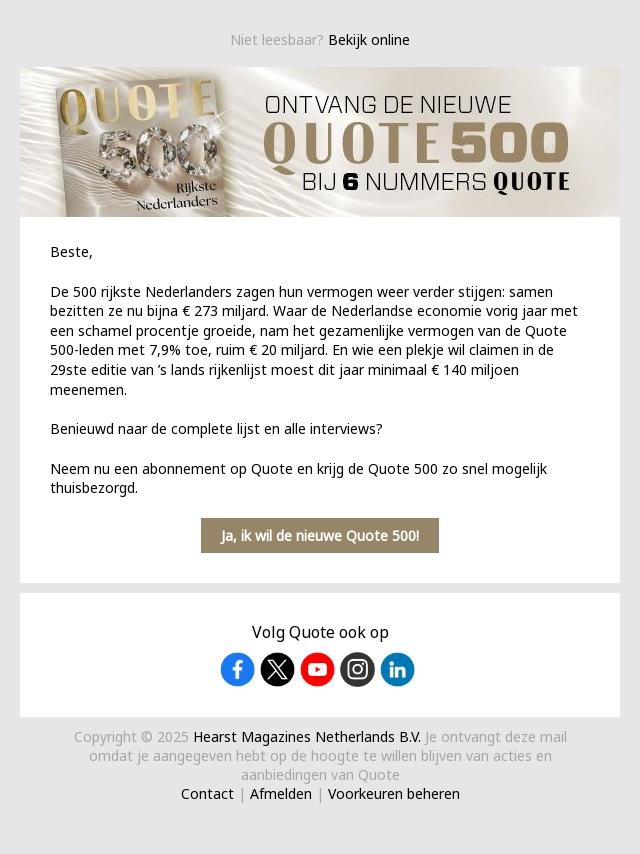Image resolution: width=640 pixels, height=854 pixels.
Task: Unsubscribe via the Afmelden link
Action: [x=281, y=794]
